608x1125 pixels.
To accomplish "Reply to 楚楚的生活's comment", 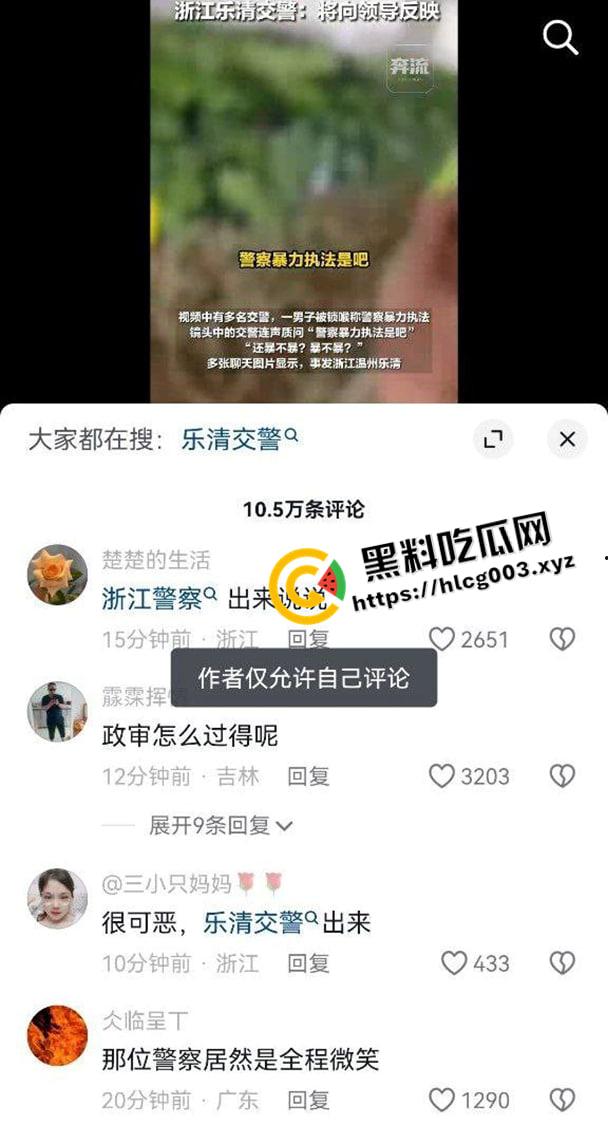I will tap(308, 639).
